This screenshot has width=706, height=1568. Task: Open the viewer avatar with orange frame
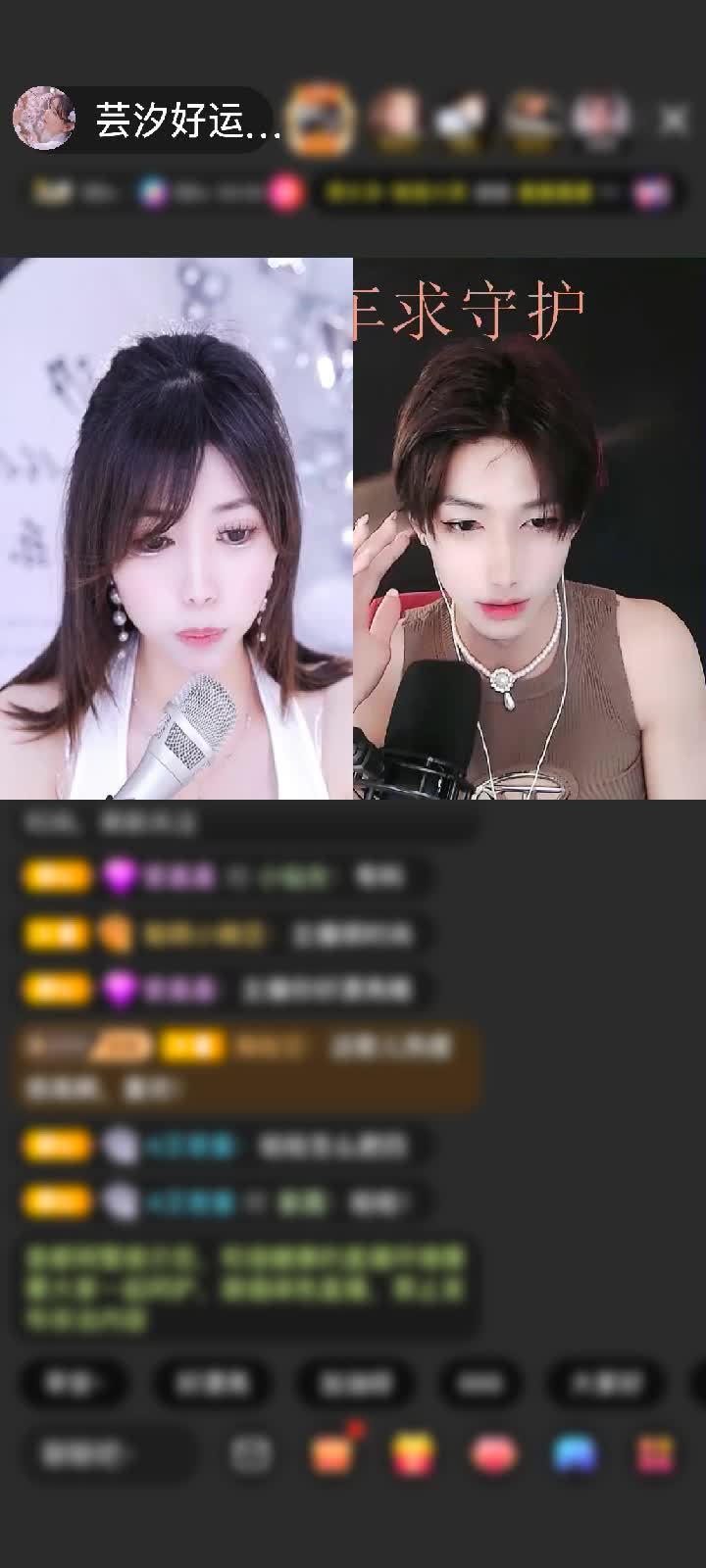tap(325, 120)
